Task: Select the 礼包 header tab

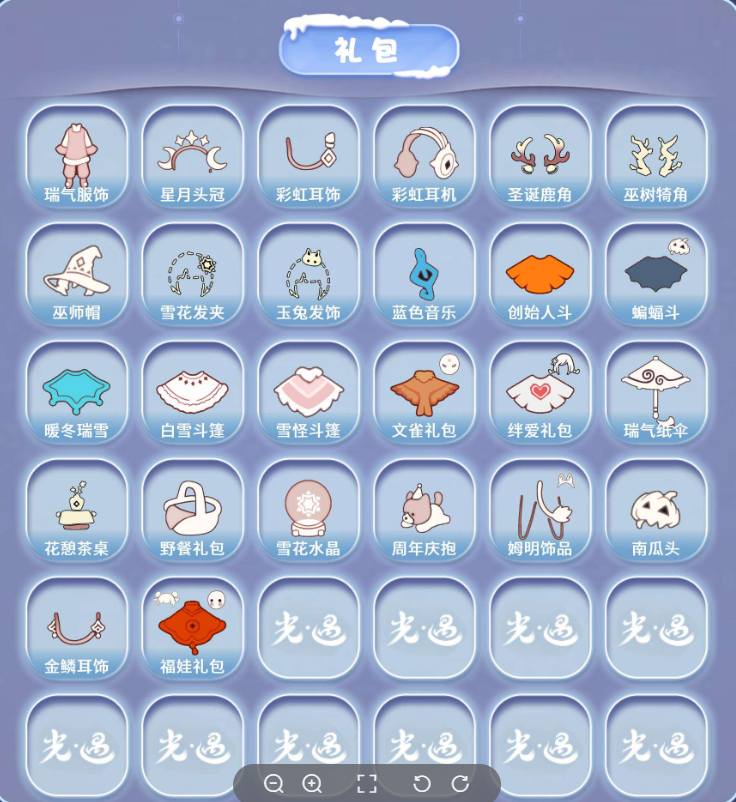Action: click(368, 47)
